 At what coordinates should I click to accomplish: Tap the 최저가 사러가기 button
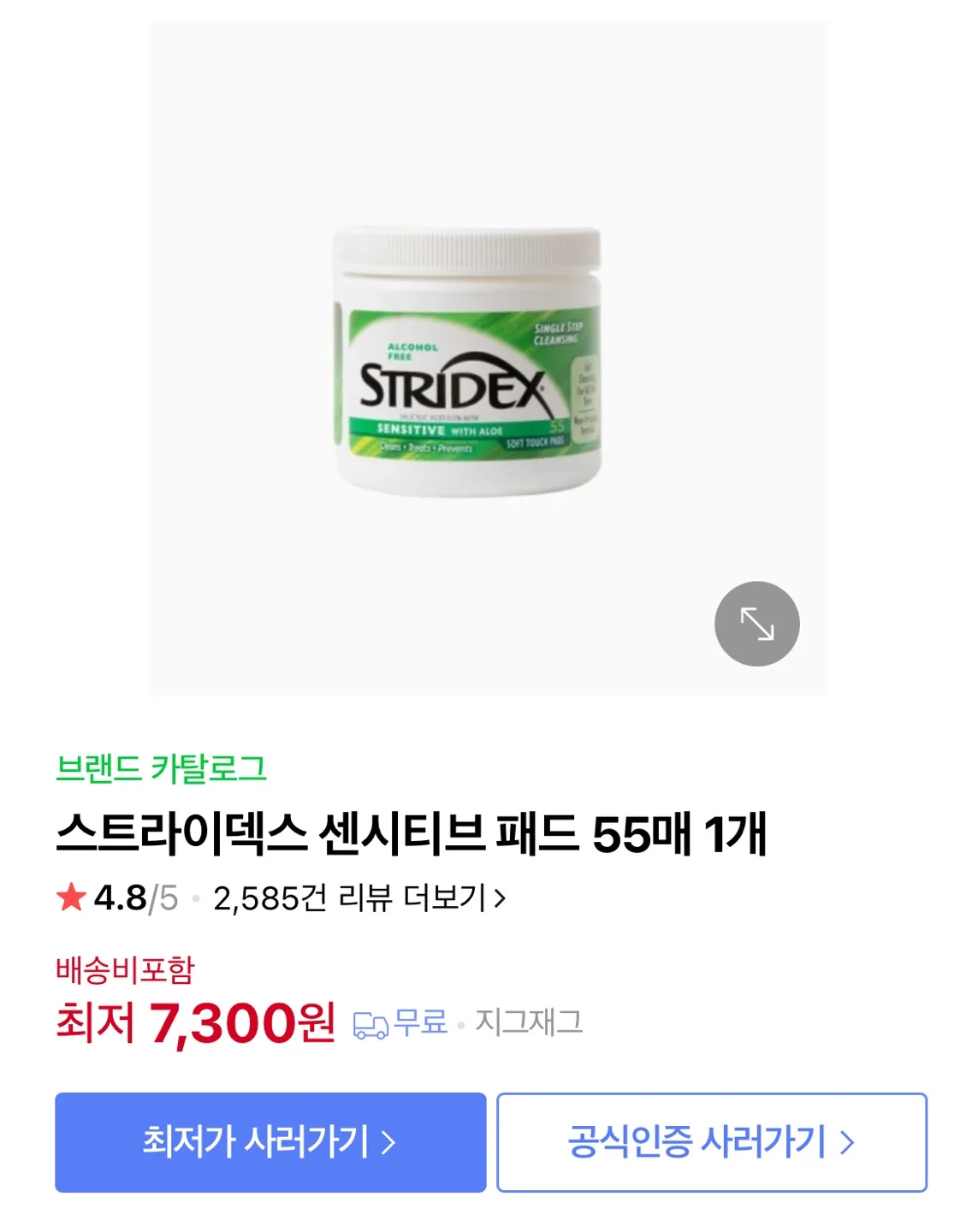click(x=270, y=1142)
